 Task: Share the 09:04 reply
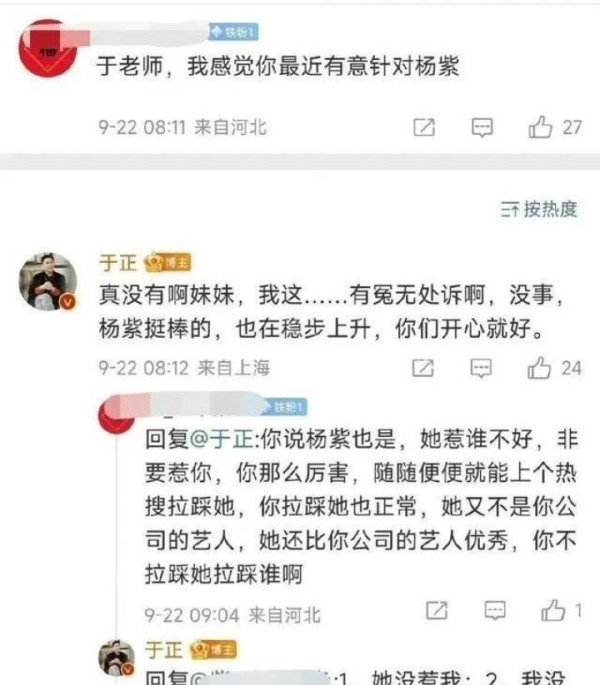point(437,610)
